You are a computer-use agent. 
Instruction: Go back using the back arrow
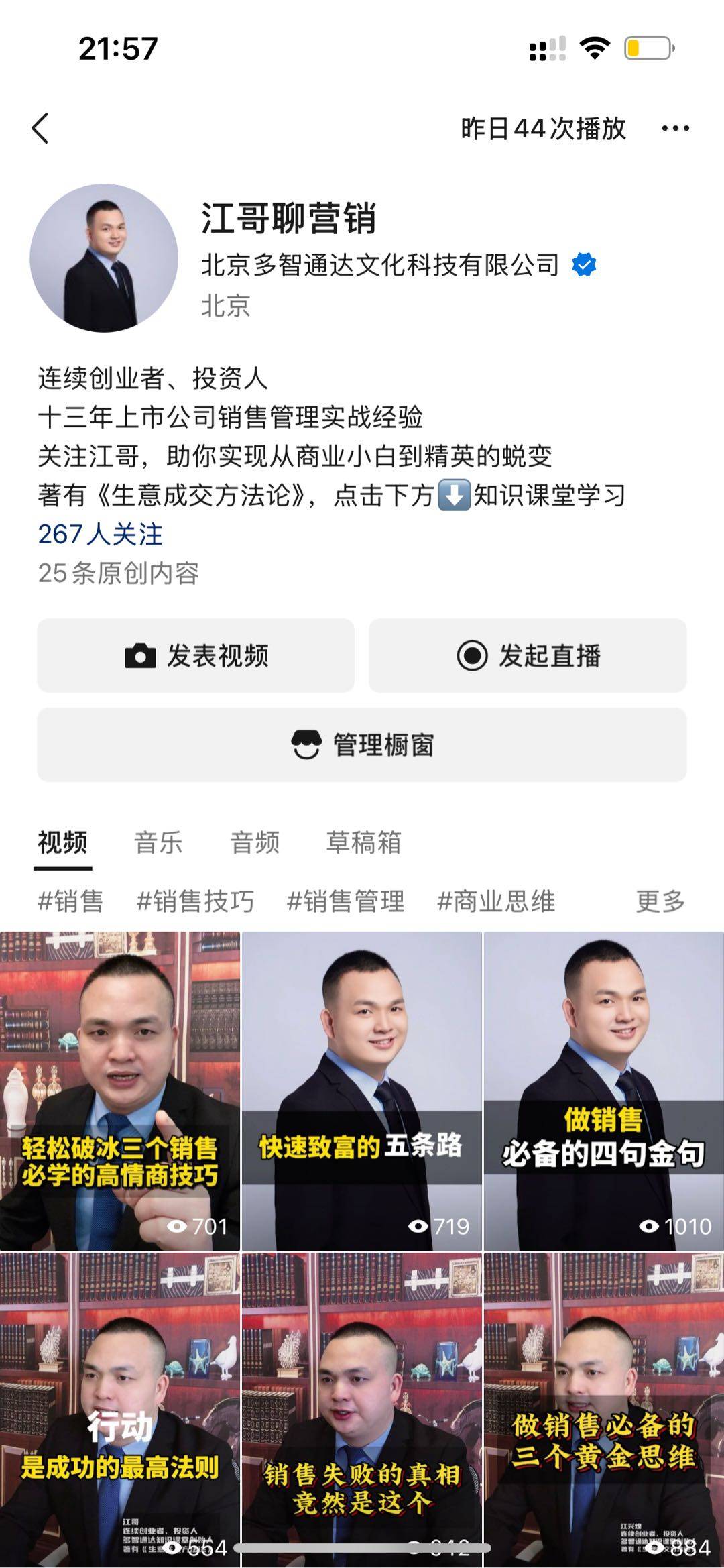(x=40, y=128)
